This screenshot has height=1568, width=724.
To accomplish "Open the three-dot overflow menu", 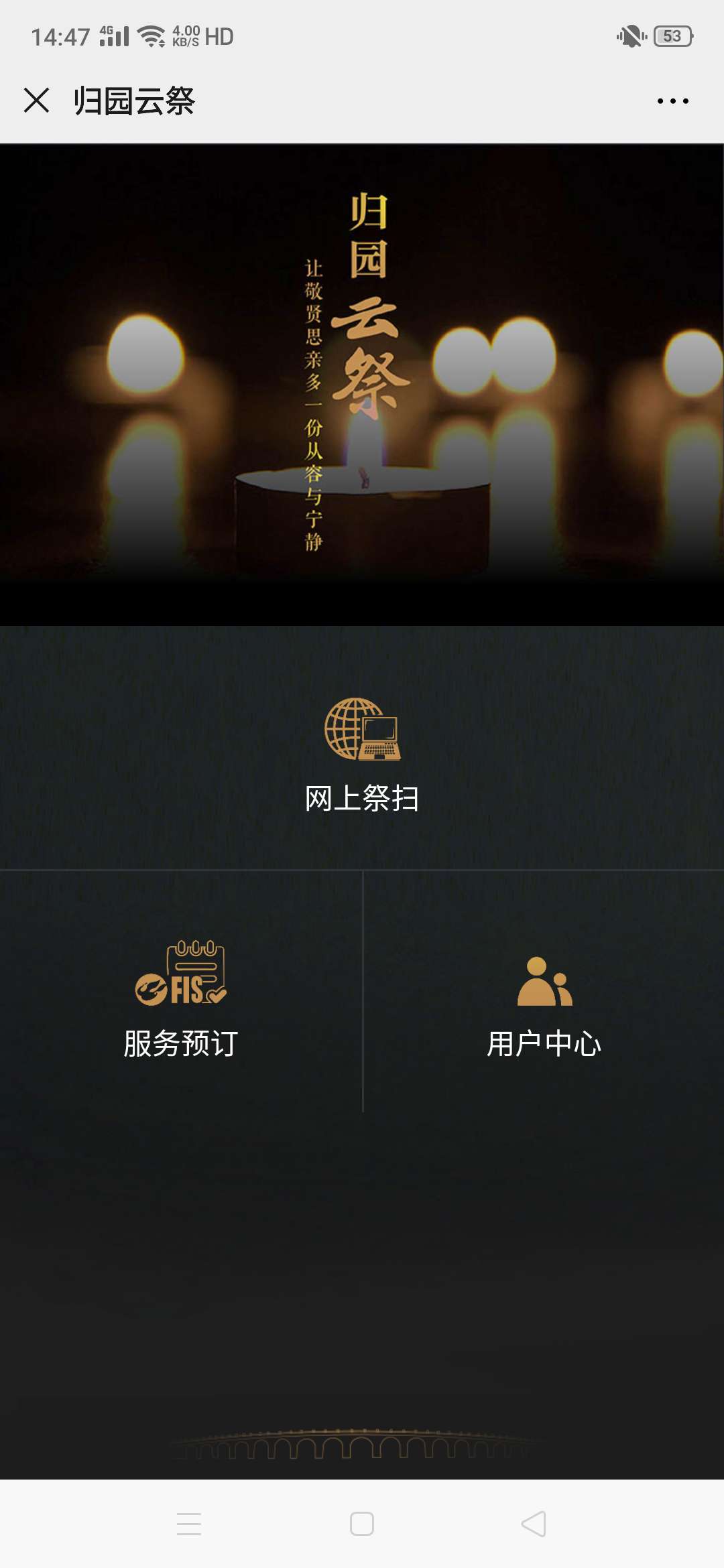I will point(672,101).
